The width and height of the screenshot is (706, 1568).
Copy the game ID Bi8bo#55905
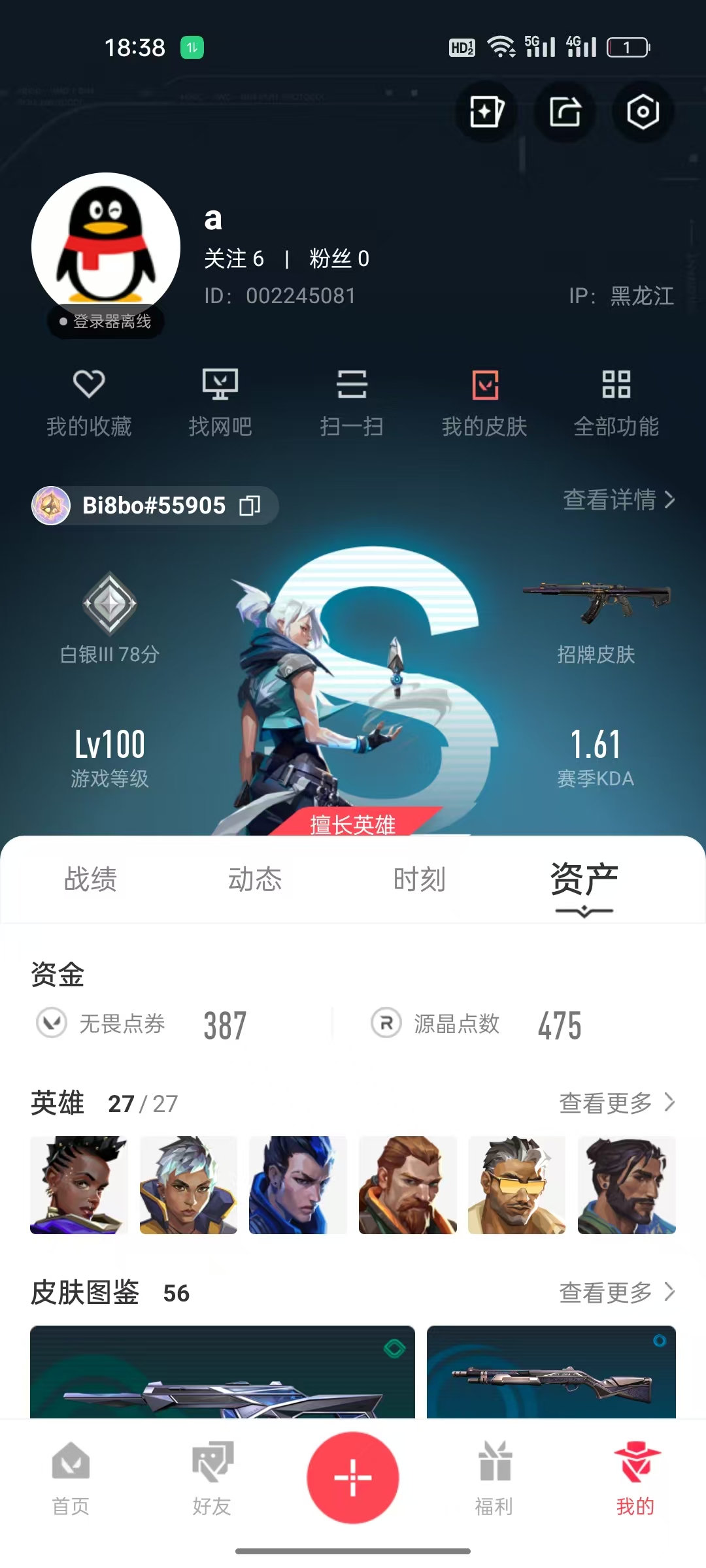tap(250, 505)
